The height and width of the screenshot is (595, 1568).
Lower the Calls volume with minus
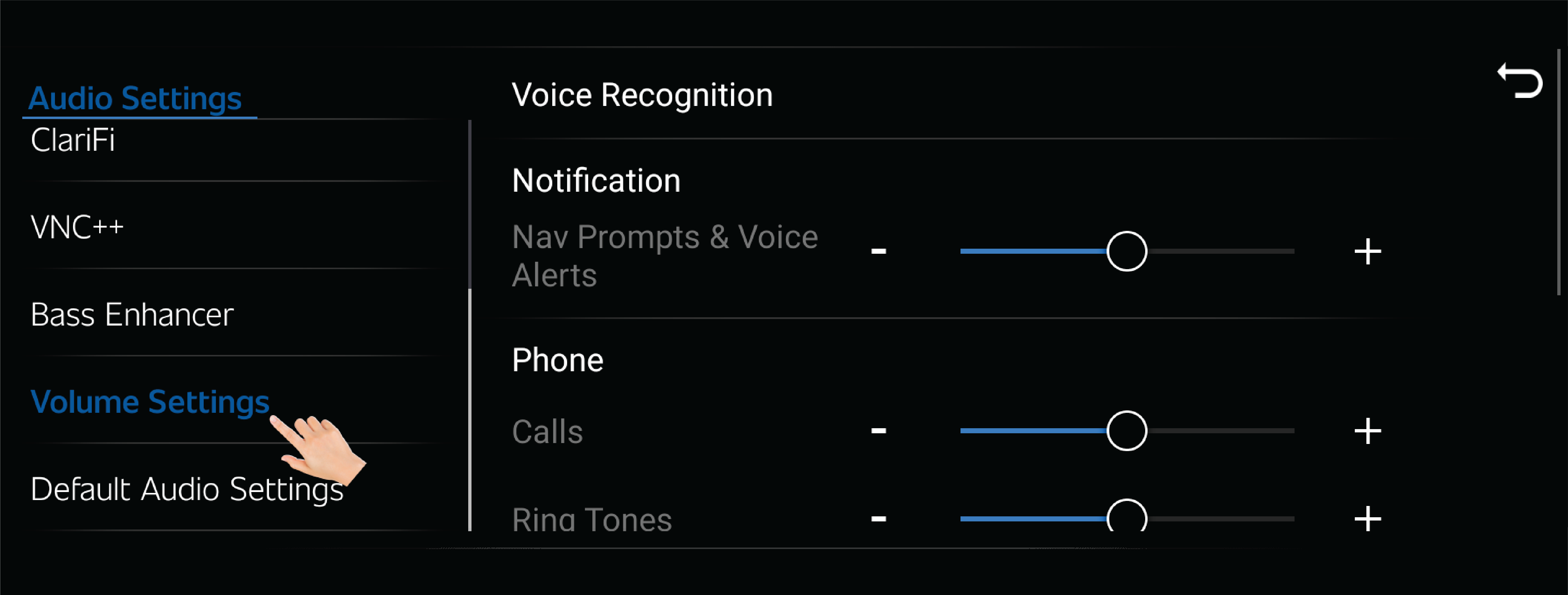pyautogui.click(x=878, y=431)
